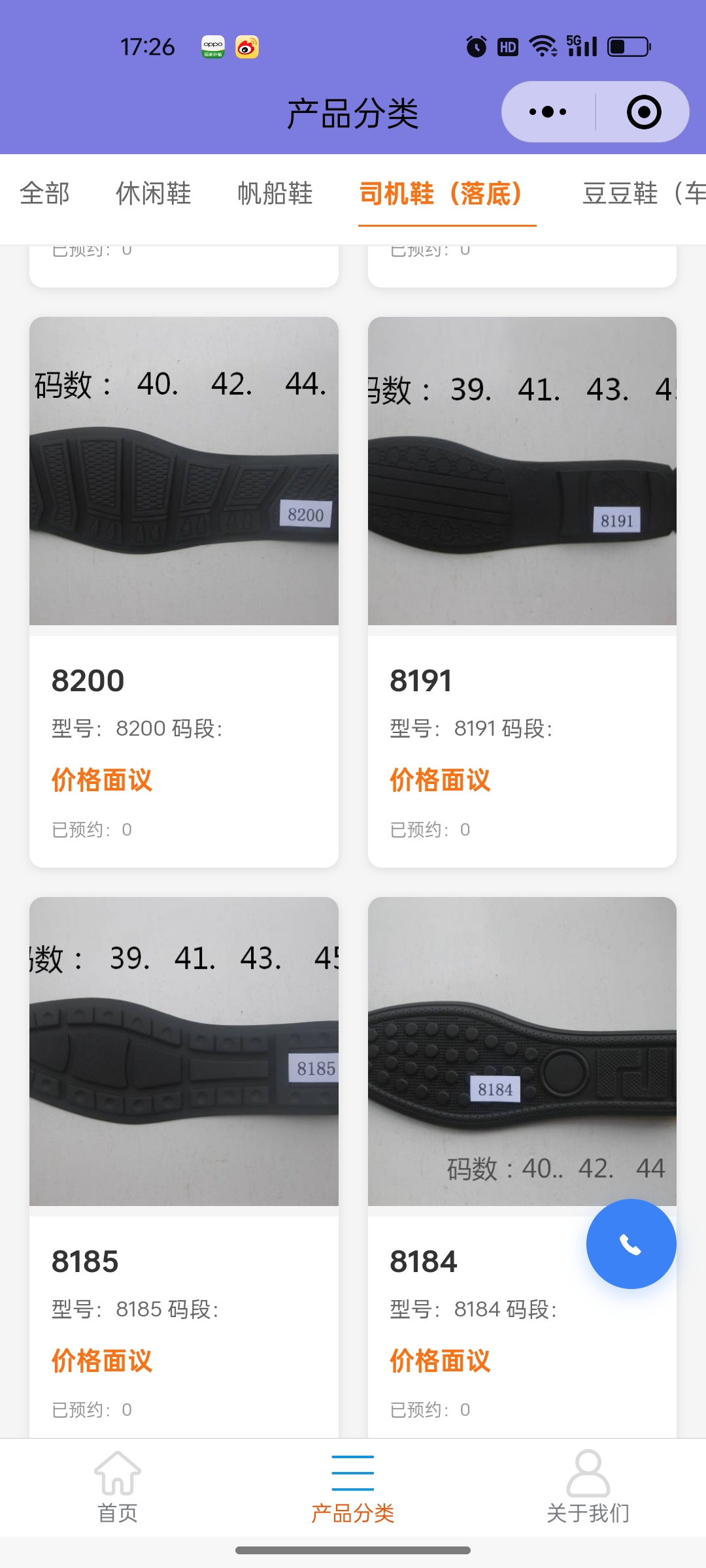Switch to the 帆船鞋 category tab
The image size is (706, 1568).
pos(275,194)
